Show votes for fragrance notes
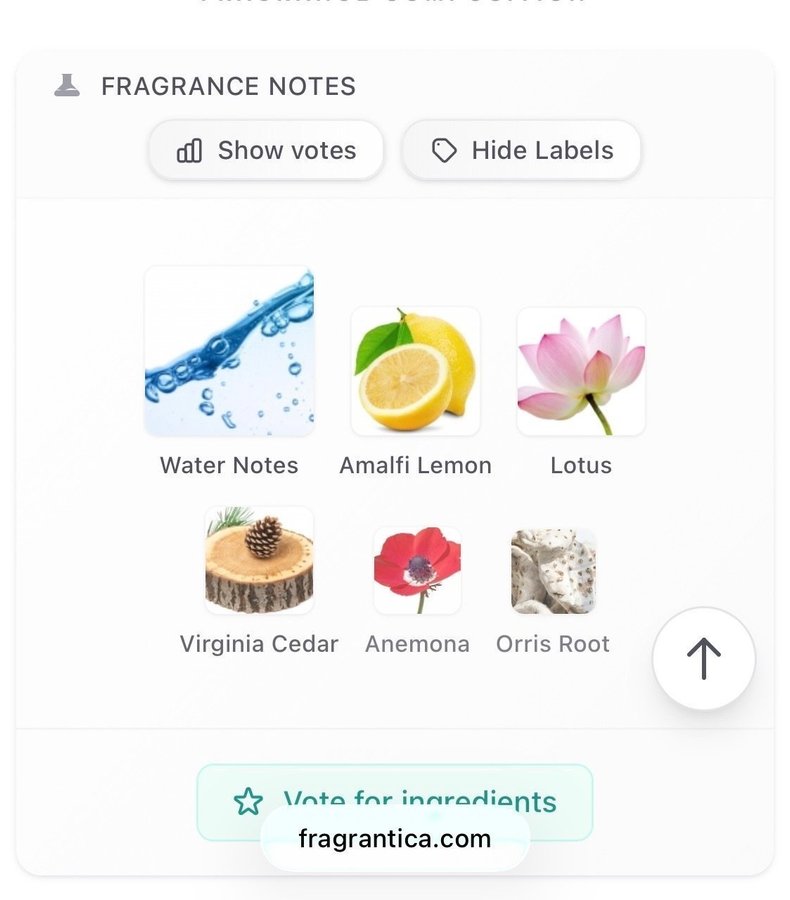 pyautogui.click(x=266, y=151)
